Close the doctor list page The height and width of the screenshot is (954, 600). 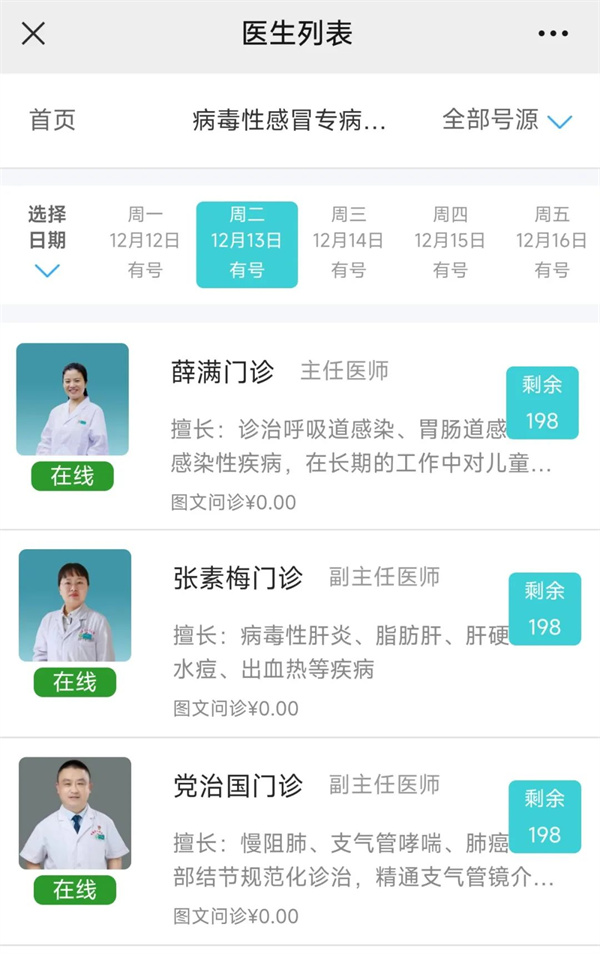[x=33, y=34]
